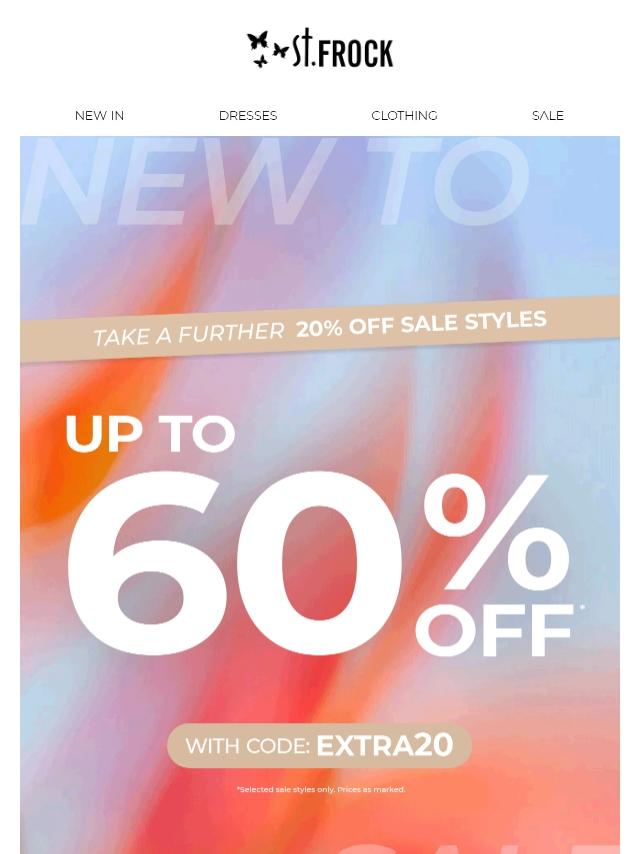This screenshot has height=854, width=640.
Task: Go to the DRESSES category
Action: [x=248, y=116]
